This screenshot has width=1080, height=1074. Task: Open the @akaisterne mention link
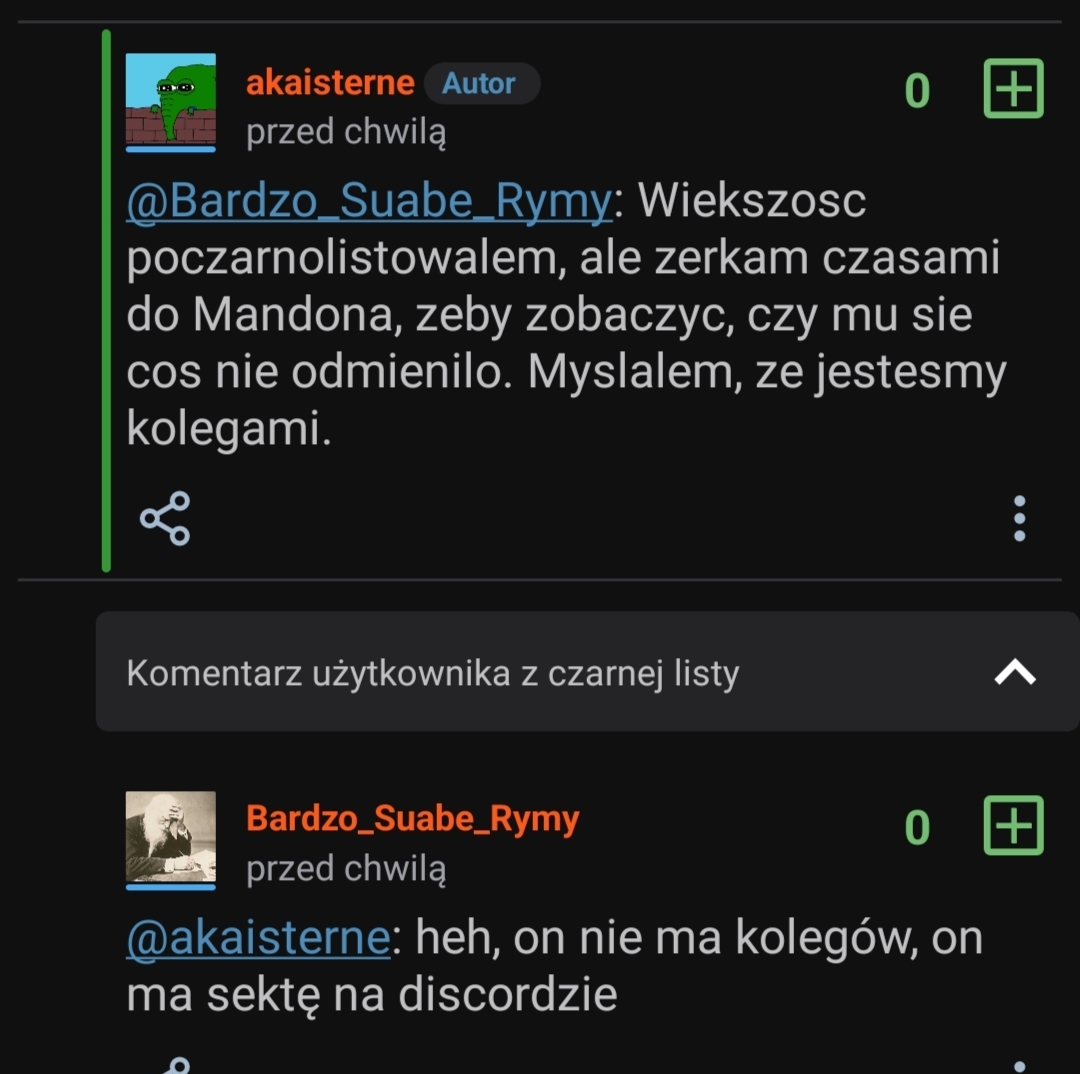coord(258,938)
